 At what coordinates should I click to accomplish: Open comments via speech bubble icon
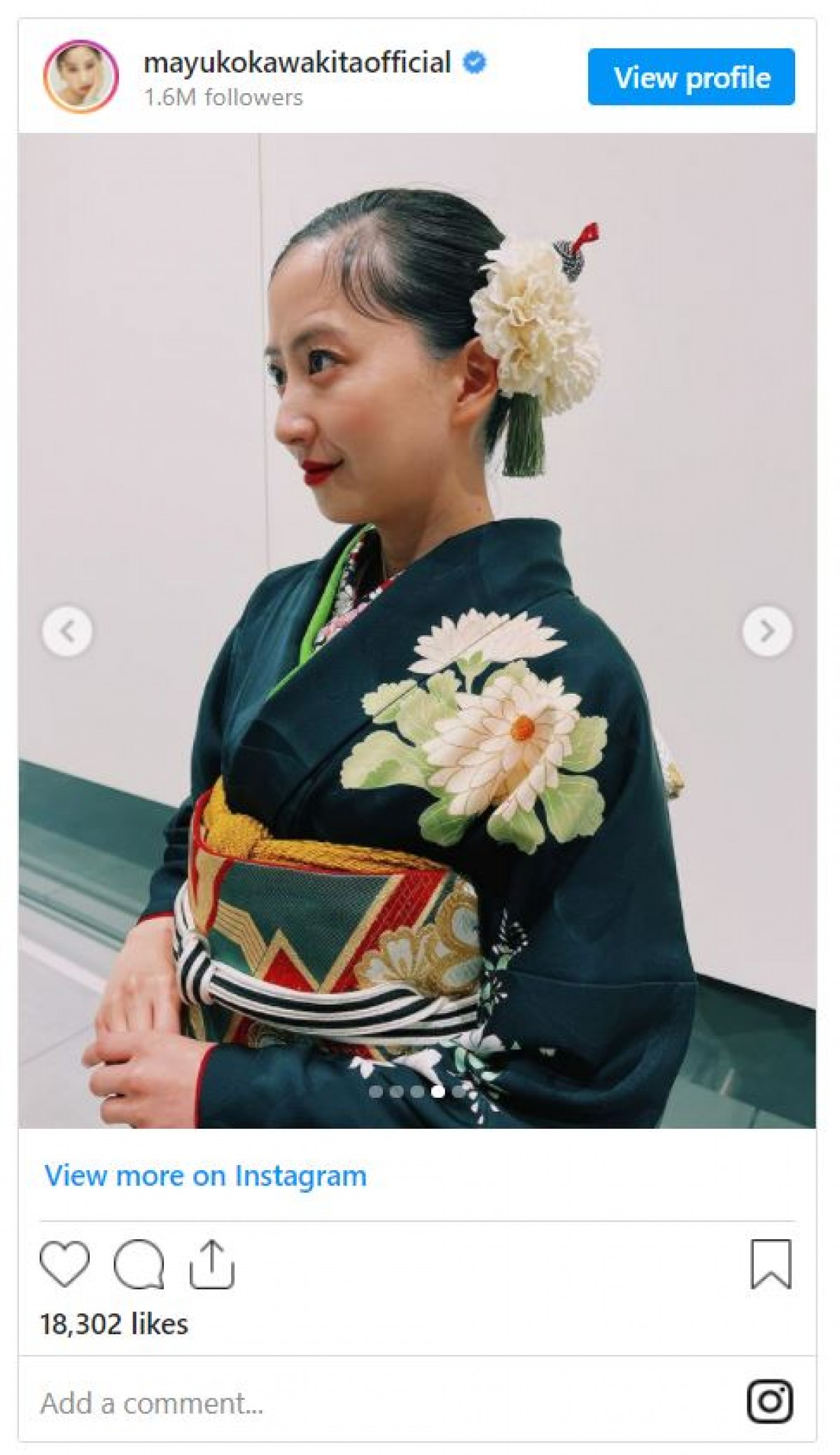[139, 1264]
